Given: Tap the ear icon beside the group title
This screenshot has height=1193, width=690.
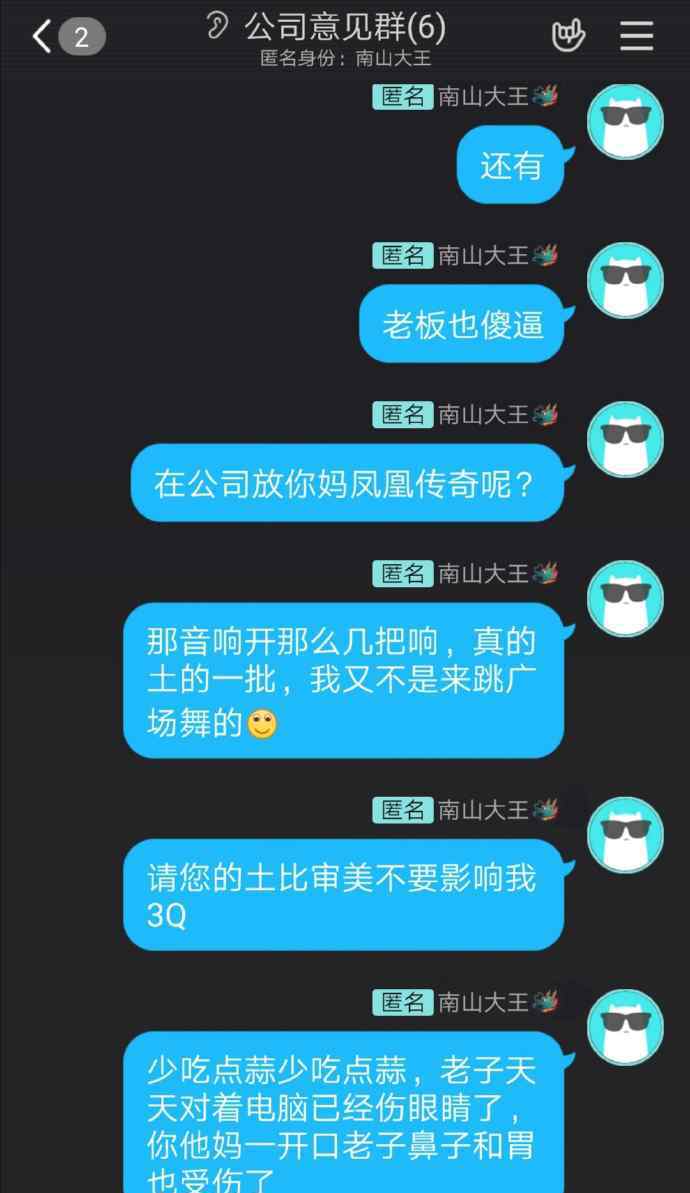Looking at the screenshot, I should tap(217, 27).
